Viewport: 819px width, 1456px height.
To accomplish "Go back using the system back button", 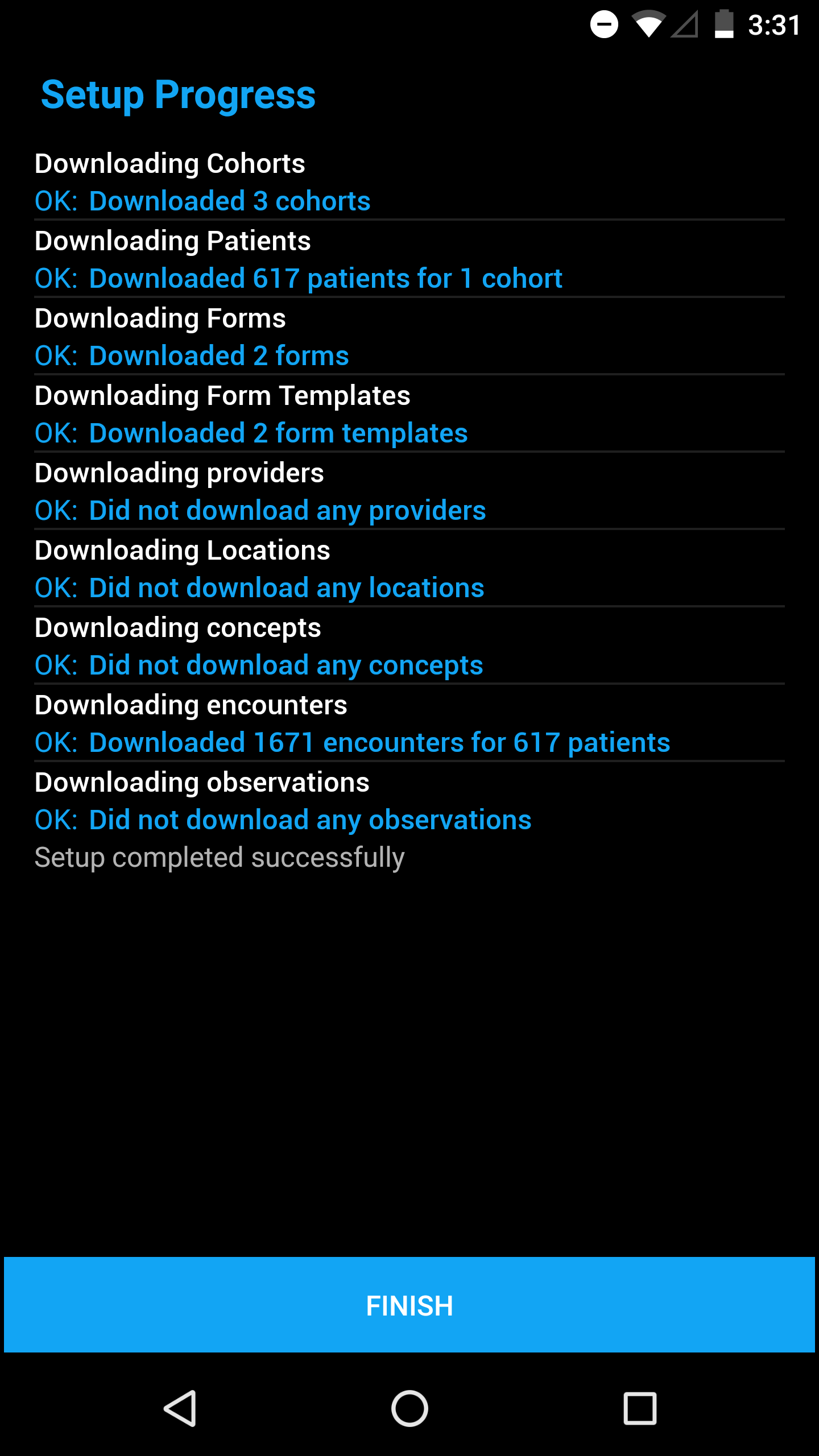I will [x=180, y=1409].
